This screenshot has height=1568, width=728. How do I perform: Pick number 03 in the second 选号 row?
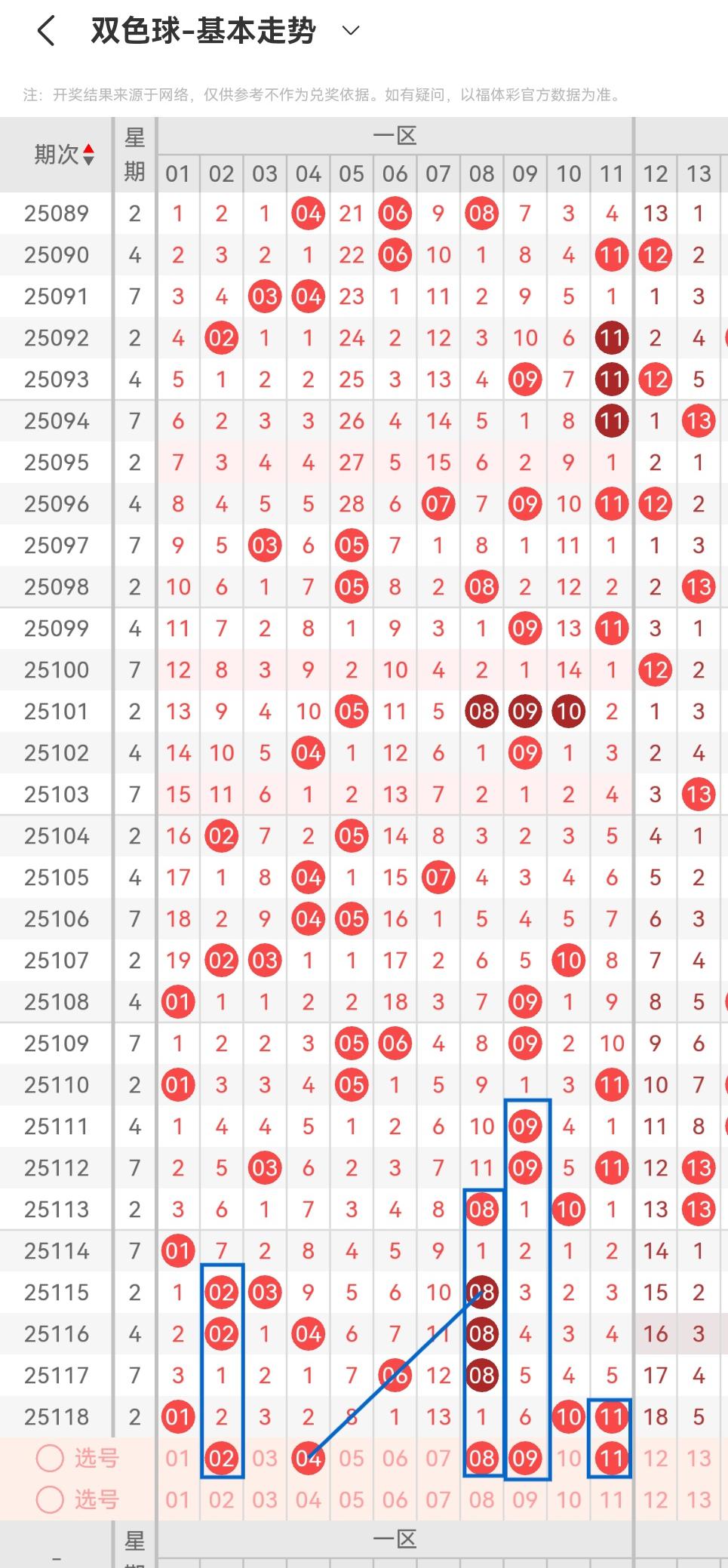click(x=265, y=1499)
